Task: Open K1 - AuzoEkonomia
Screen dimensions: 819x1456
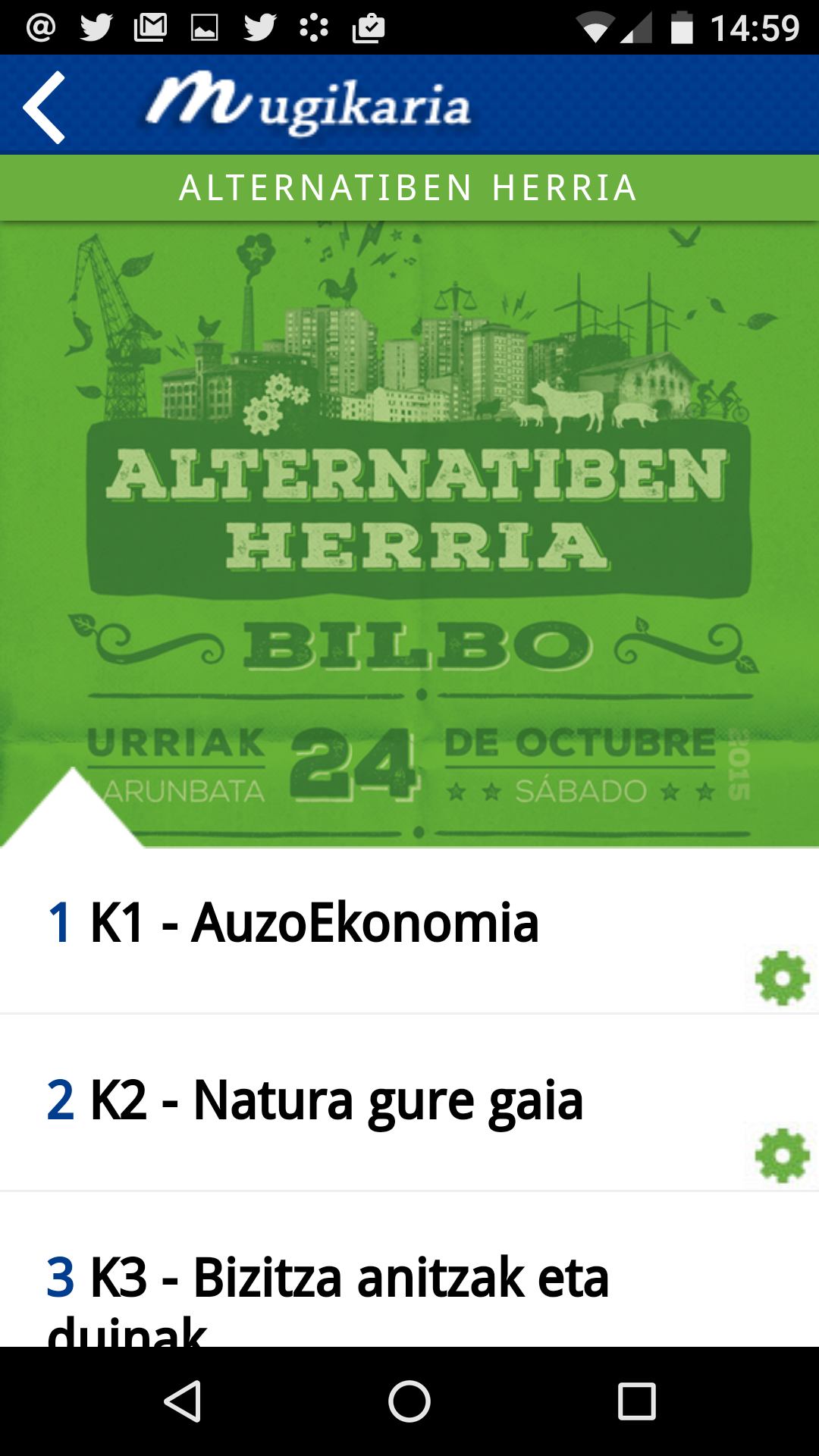Action: click(x=314, y=924)
